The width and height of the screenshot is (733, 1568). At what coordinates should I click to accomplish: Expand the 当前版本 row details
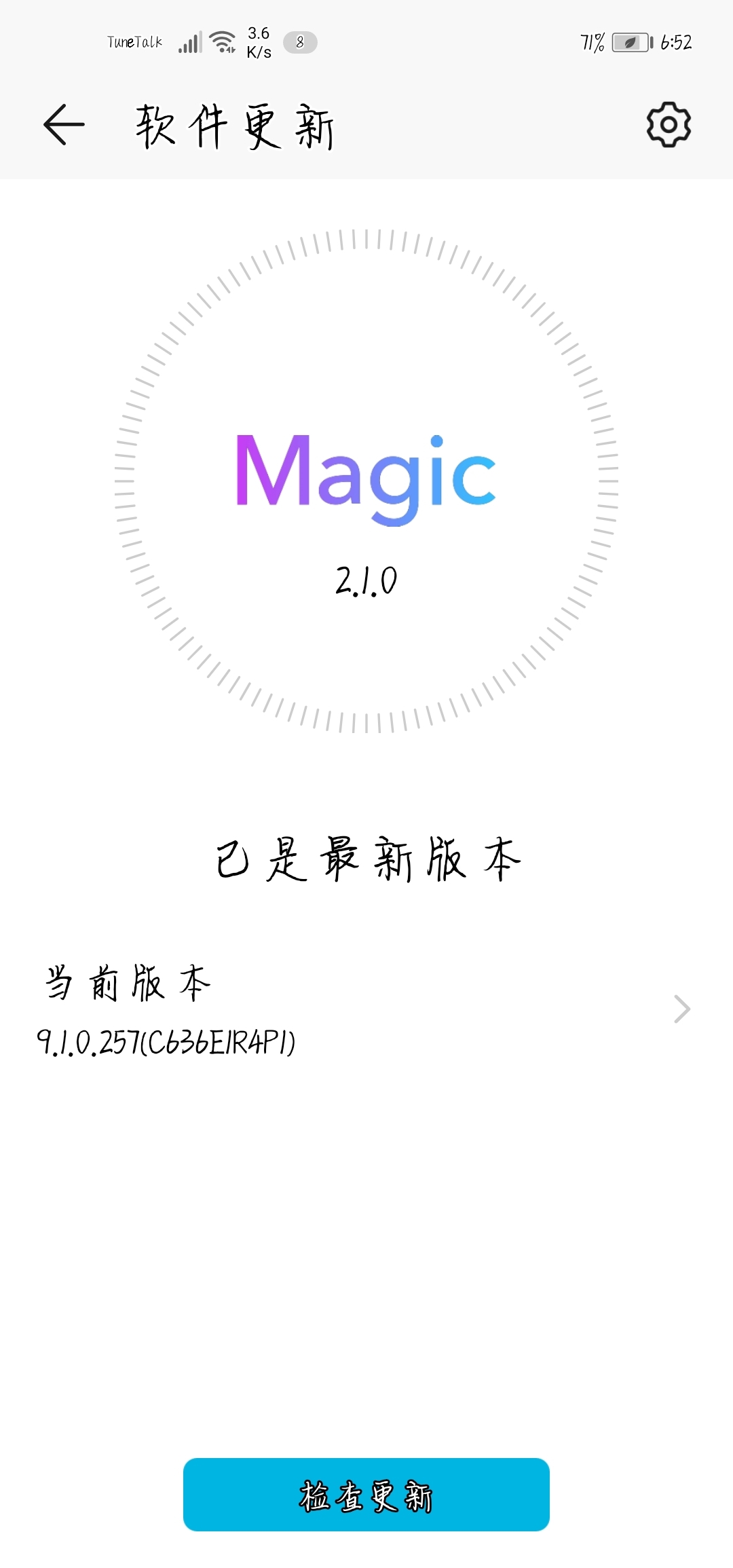366,1011
